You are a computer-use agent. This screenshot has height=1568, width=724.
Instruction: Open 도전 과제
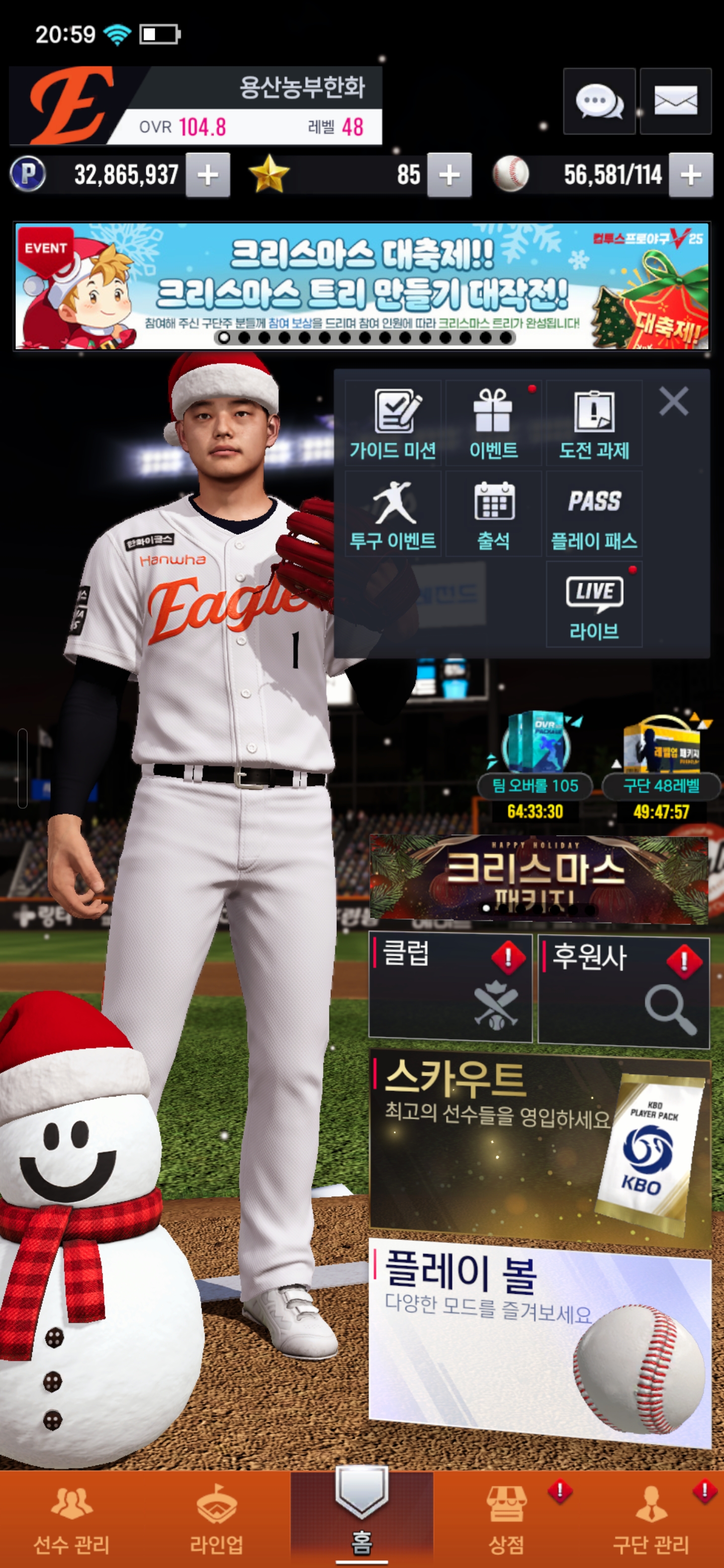click(x=594, y=424)
